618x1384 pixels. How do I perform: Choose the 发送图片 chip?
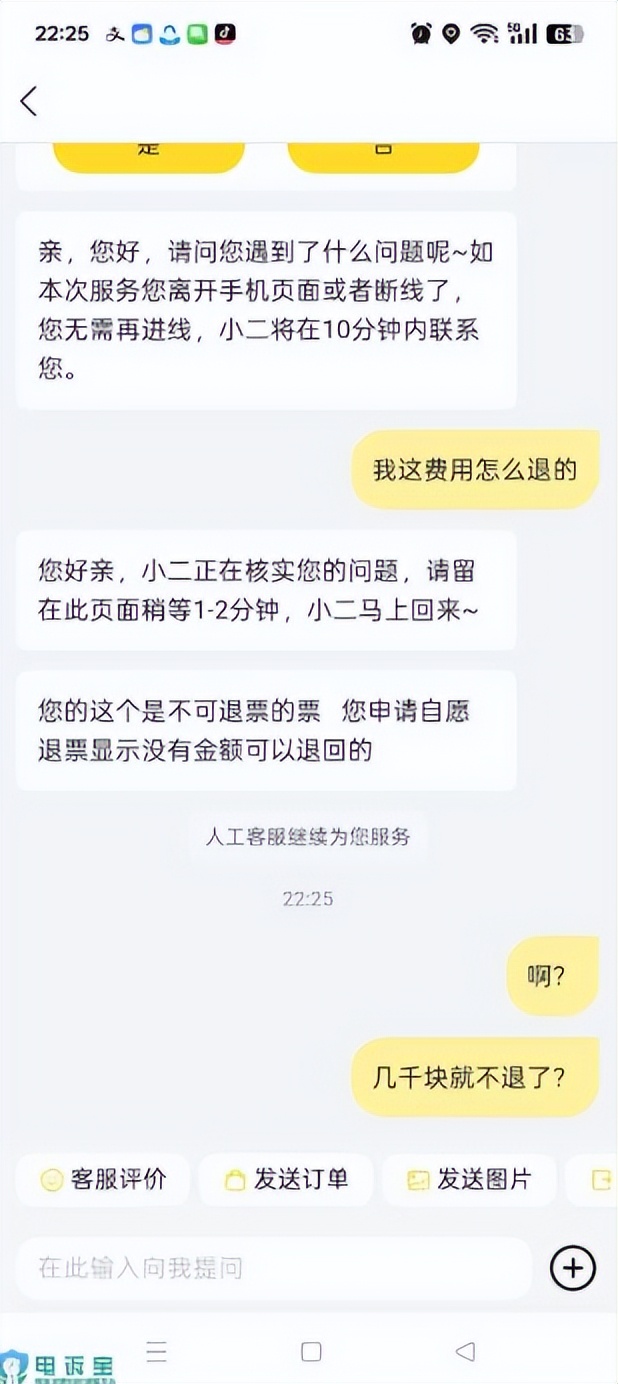469,1179
